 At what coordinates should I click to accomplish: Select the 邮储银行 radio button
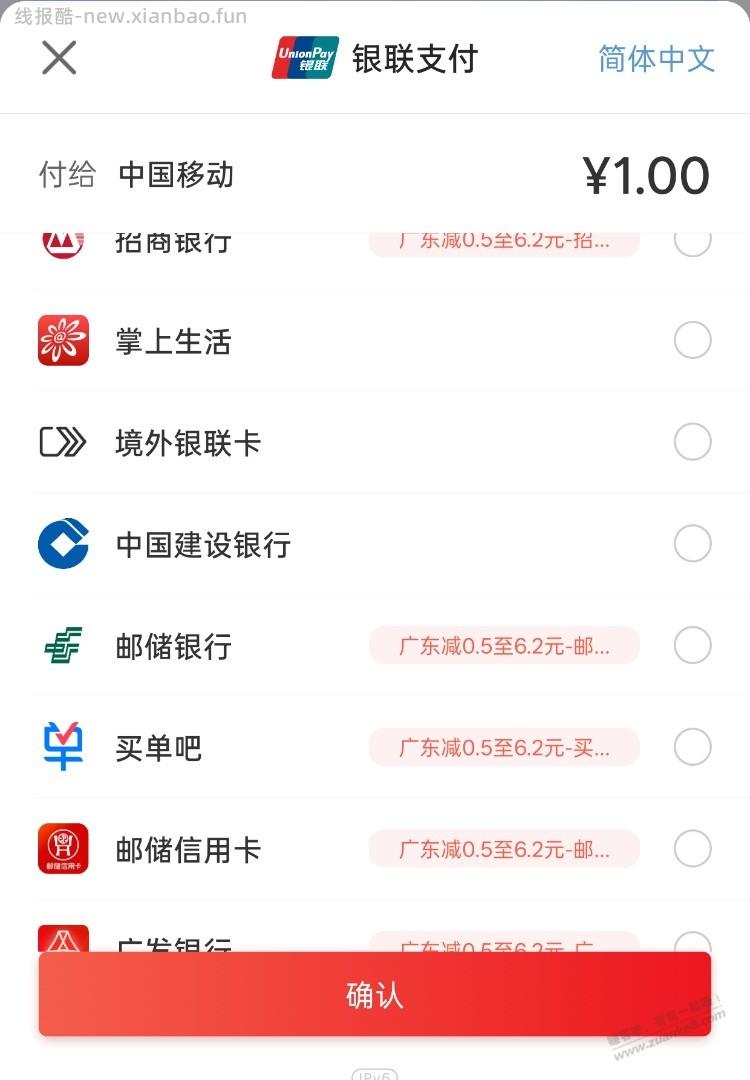click(692, 645)
